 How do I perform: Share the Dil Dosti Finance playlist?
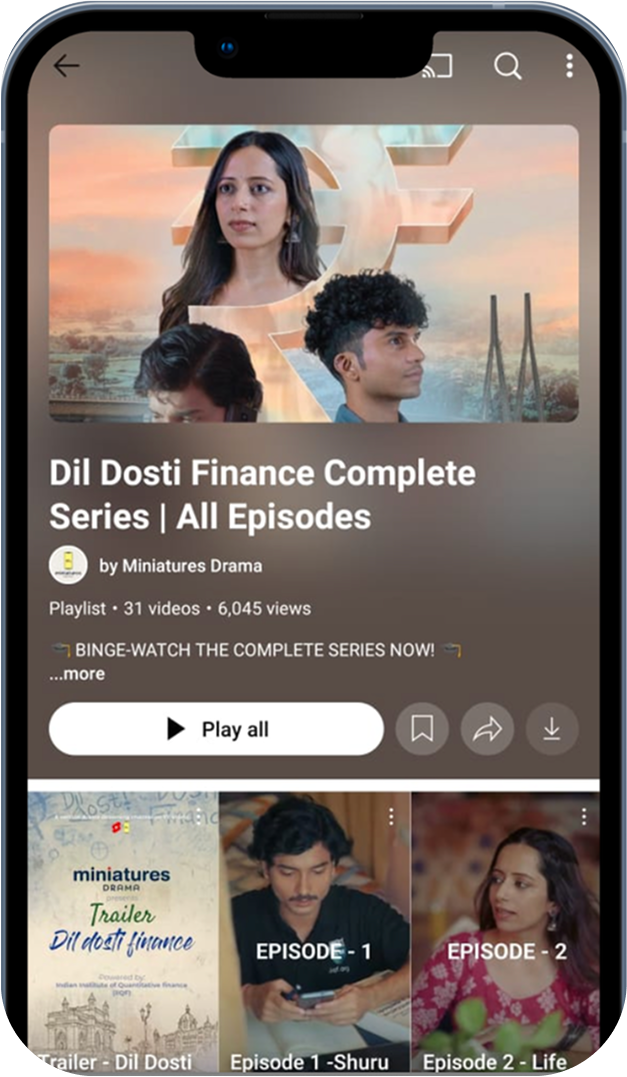pos(487,729)
